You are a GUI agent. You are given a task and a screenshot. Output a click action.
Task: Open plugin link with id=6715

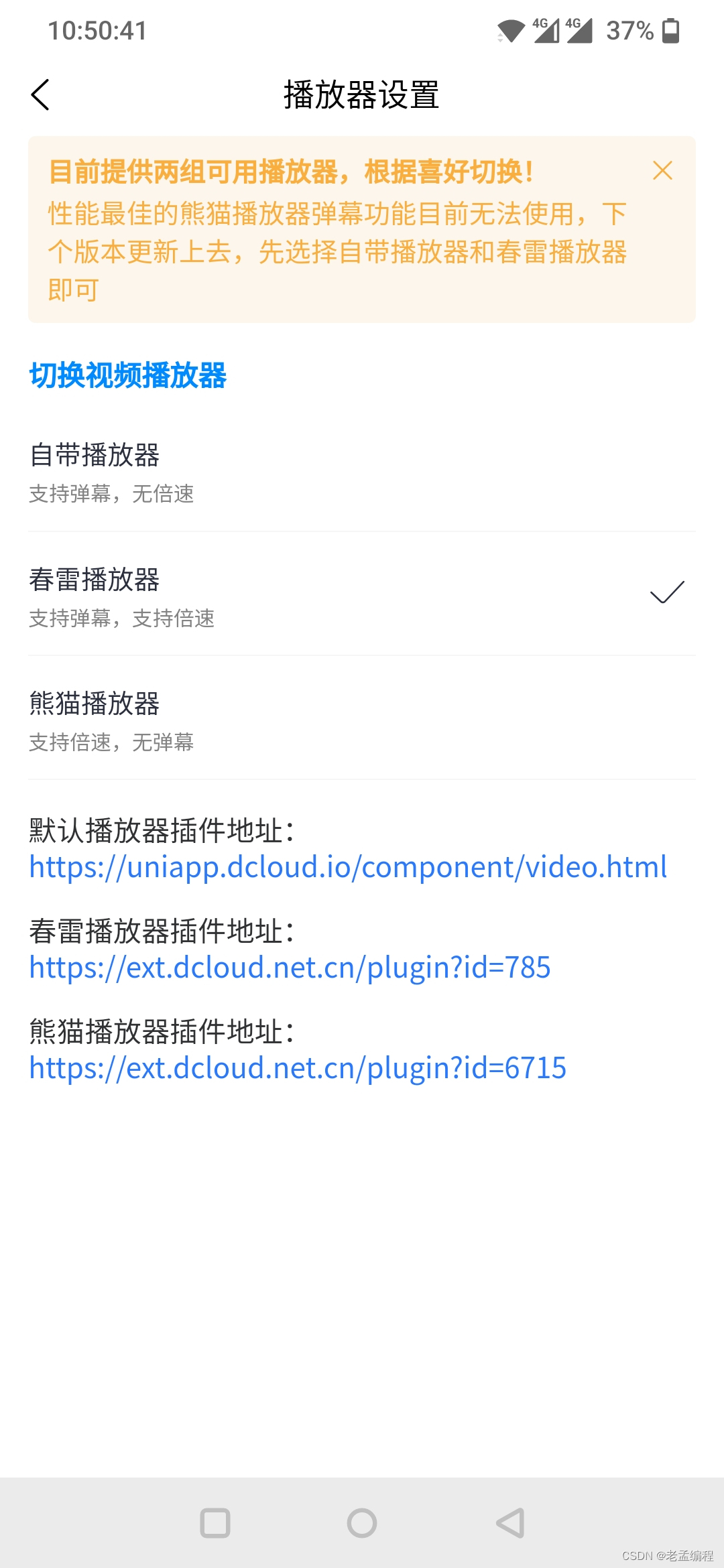click(x=298, y=1068)
